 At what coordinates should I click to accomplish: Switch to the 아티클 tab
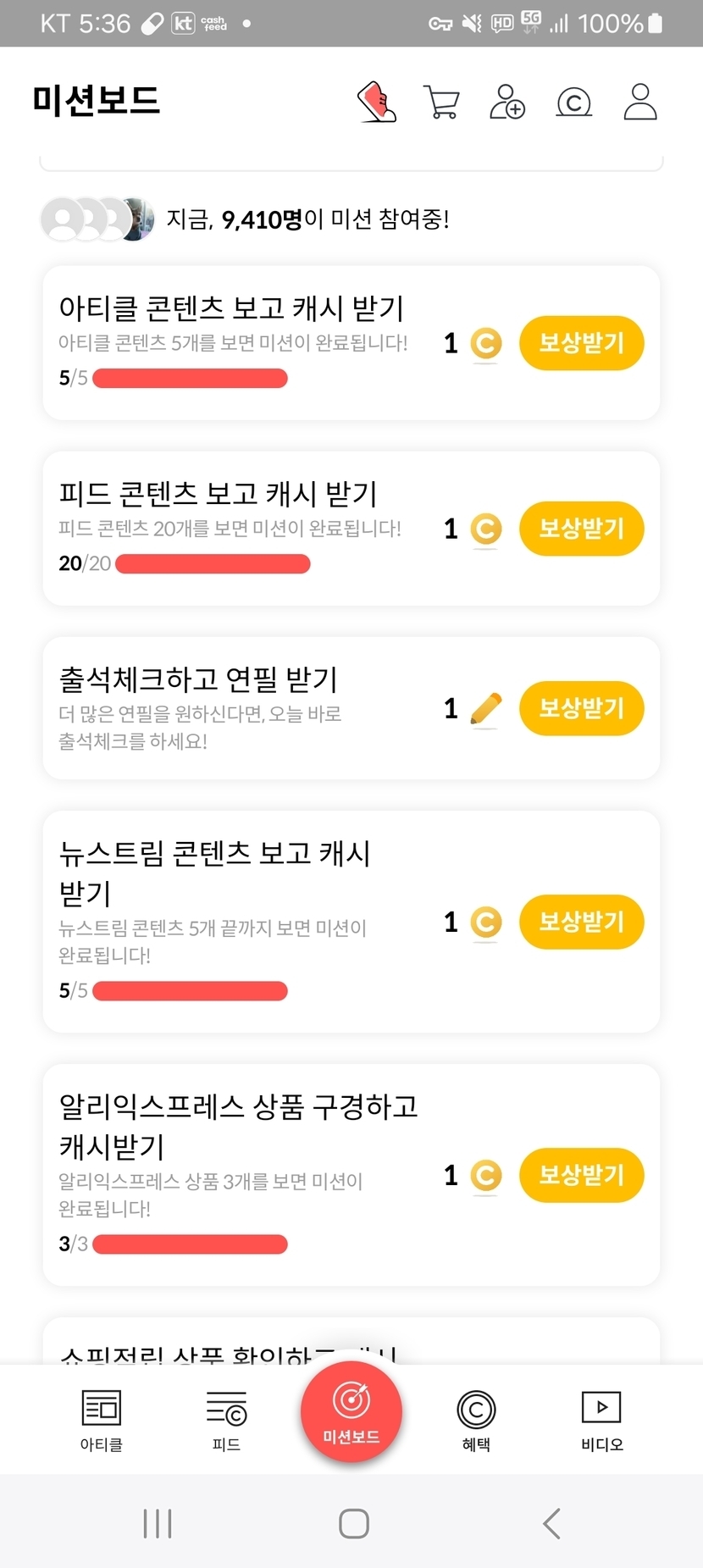click(102, 1421)
